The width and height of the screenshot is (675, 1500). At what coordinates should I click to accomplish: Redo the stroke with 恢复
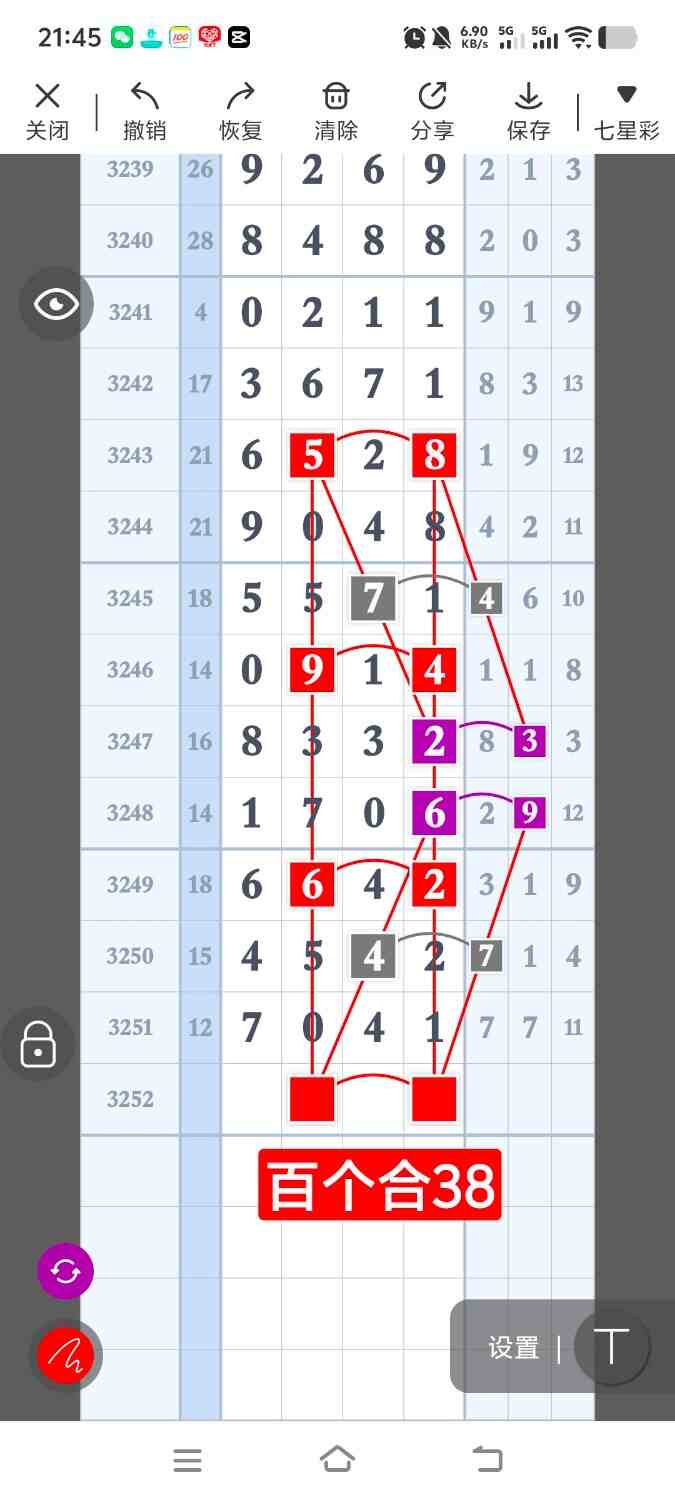240,110
